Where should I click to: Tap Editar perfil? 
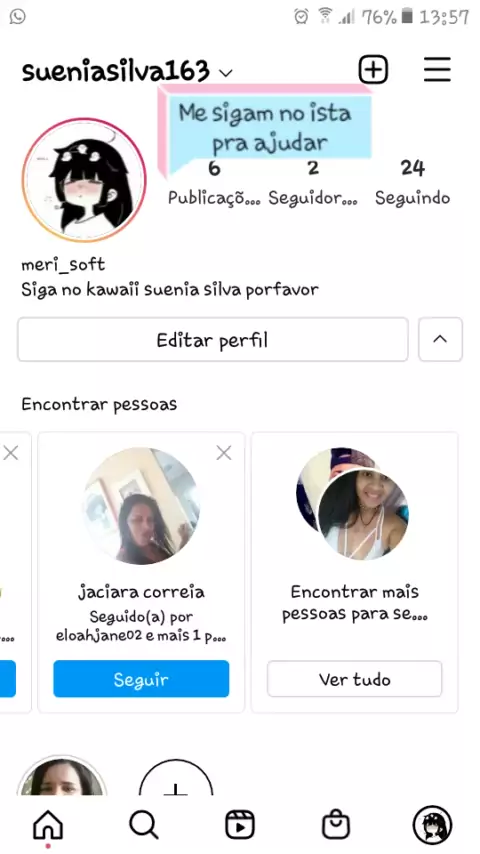click(212, 340)
